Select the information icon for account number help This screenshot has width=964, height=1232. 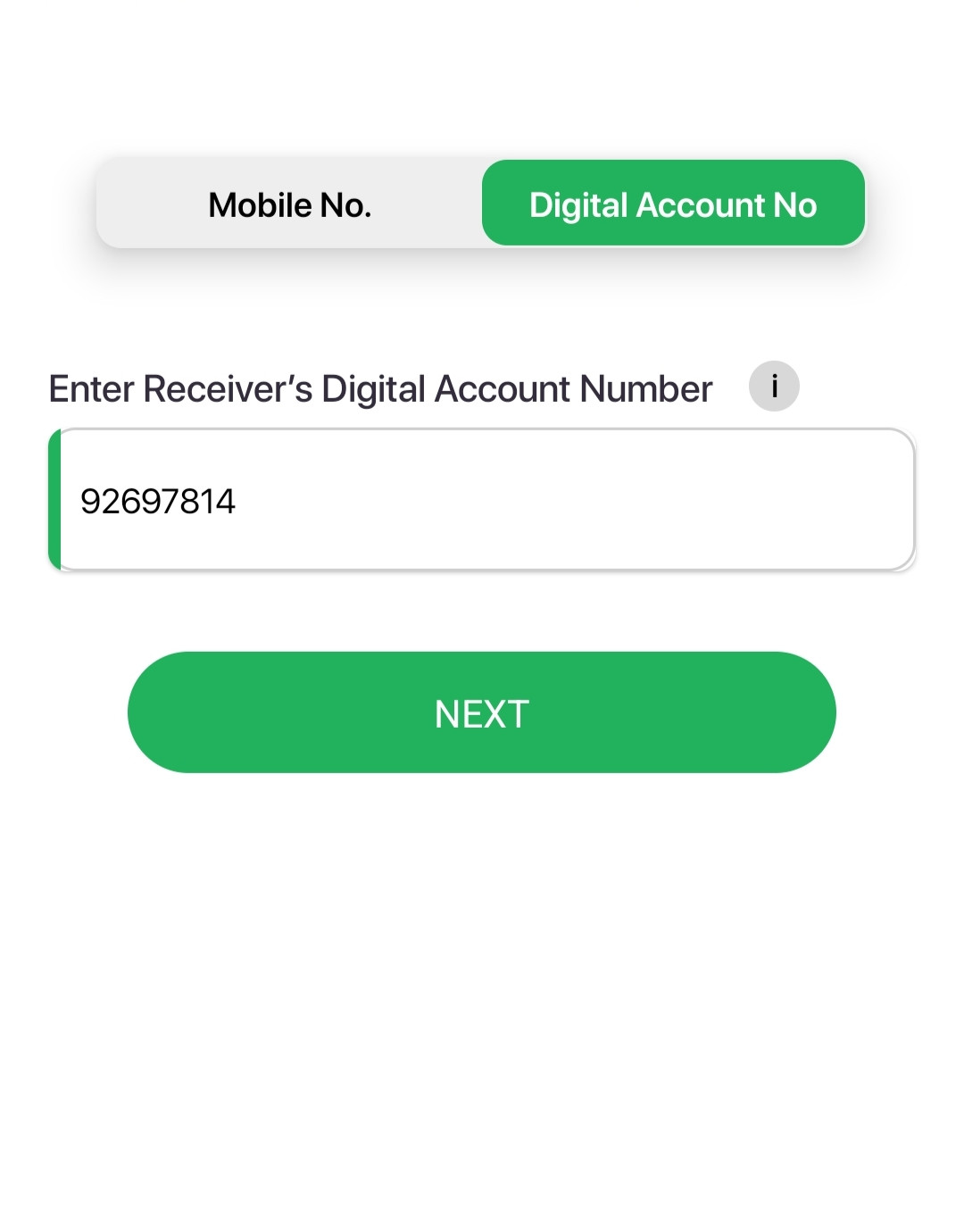coord(775,387)
